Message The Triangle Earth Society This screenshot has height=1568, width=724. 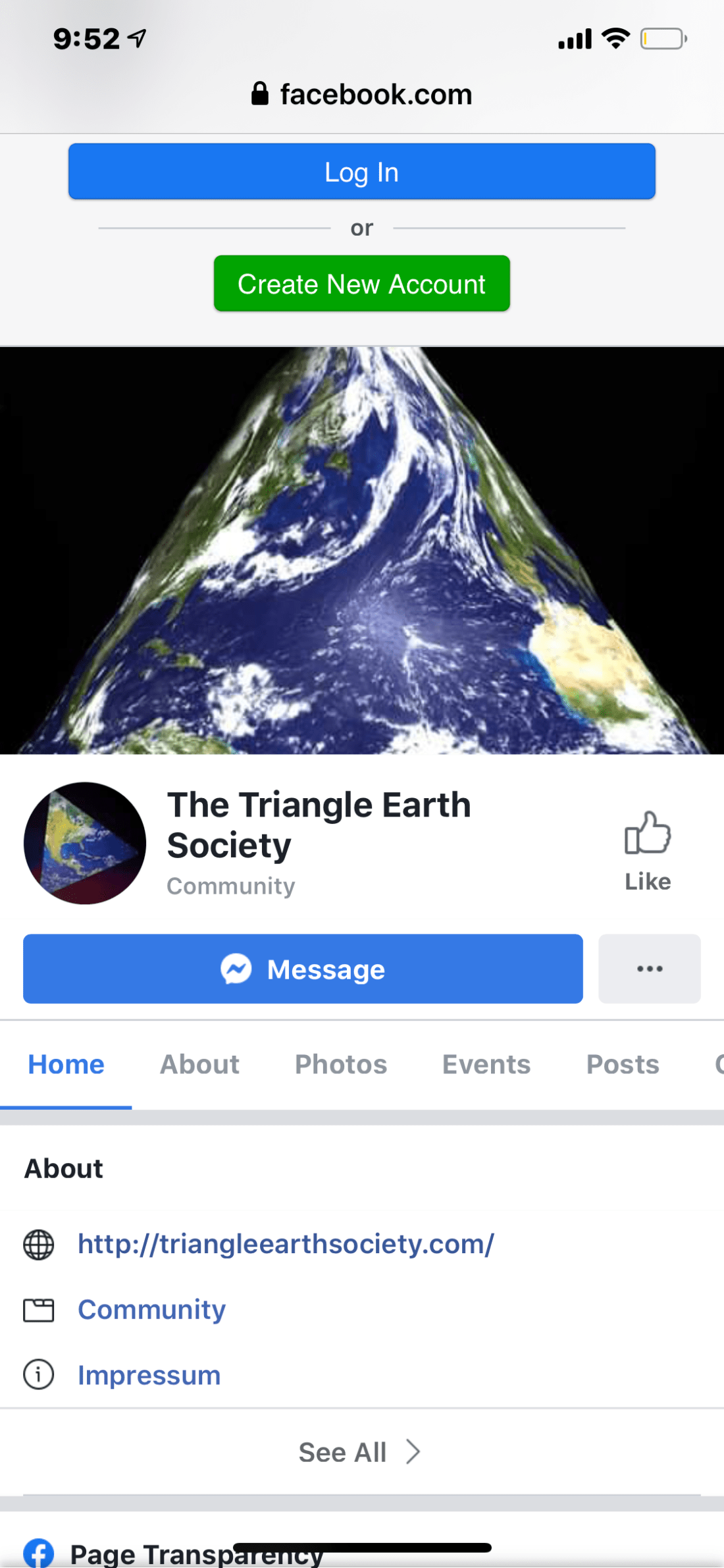click(x=303, y=969)
